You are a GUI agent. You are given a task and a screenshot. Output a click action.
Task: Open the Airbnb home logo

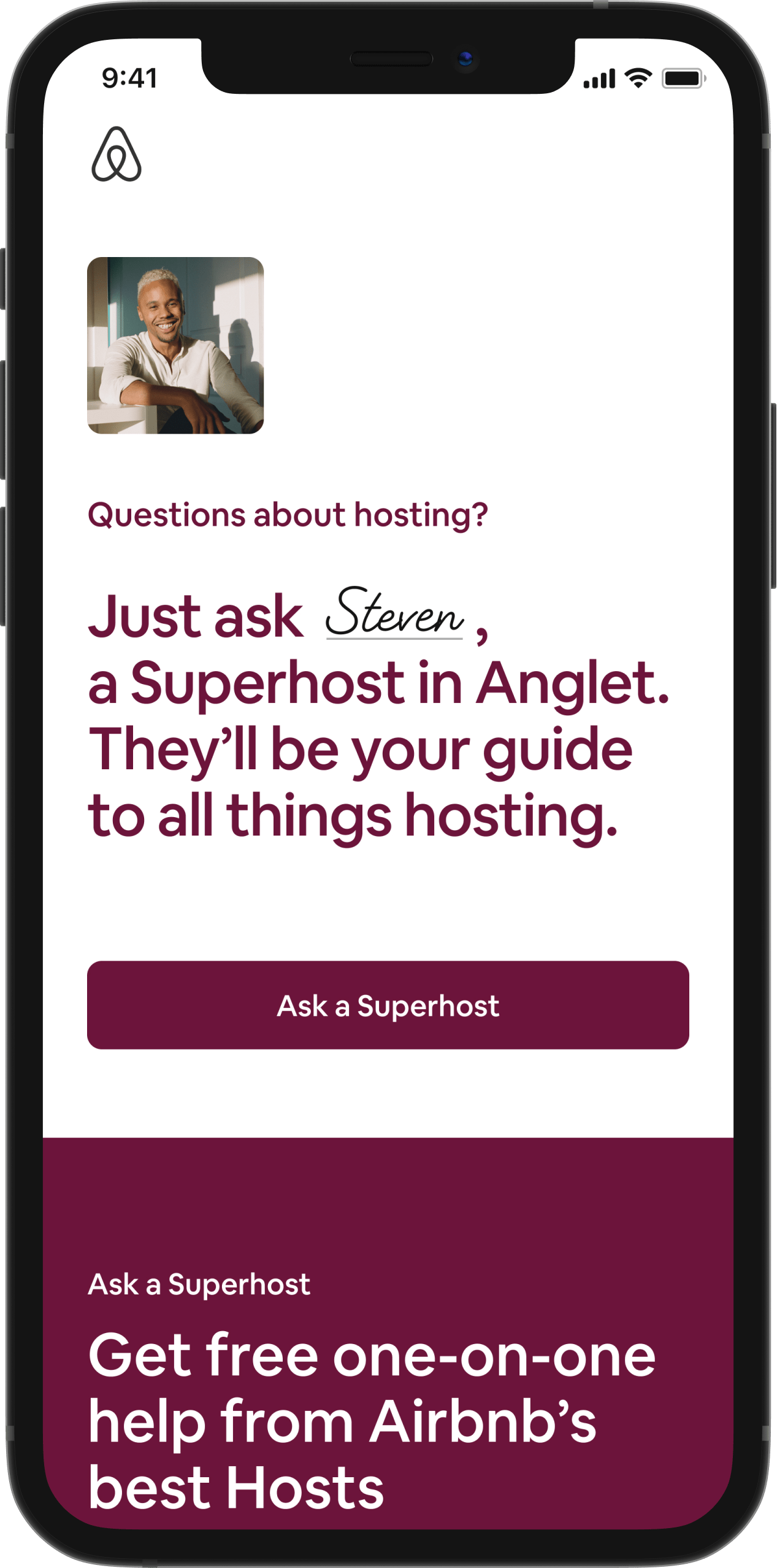click(117, 154)
